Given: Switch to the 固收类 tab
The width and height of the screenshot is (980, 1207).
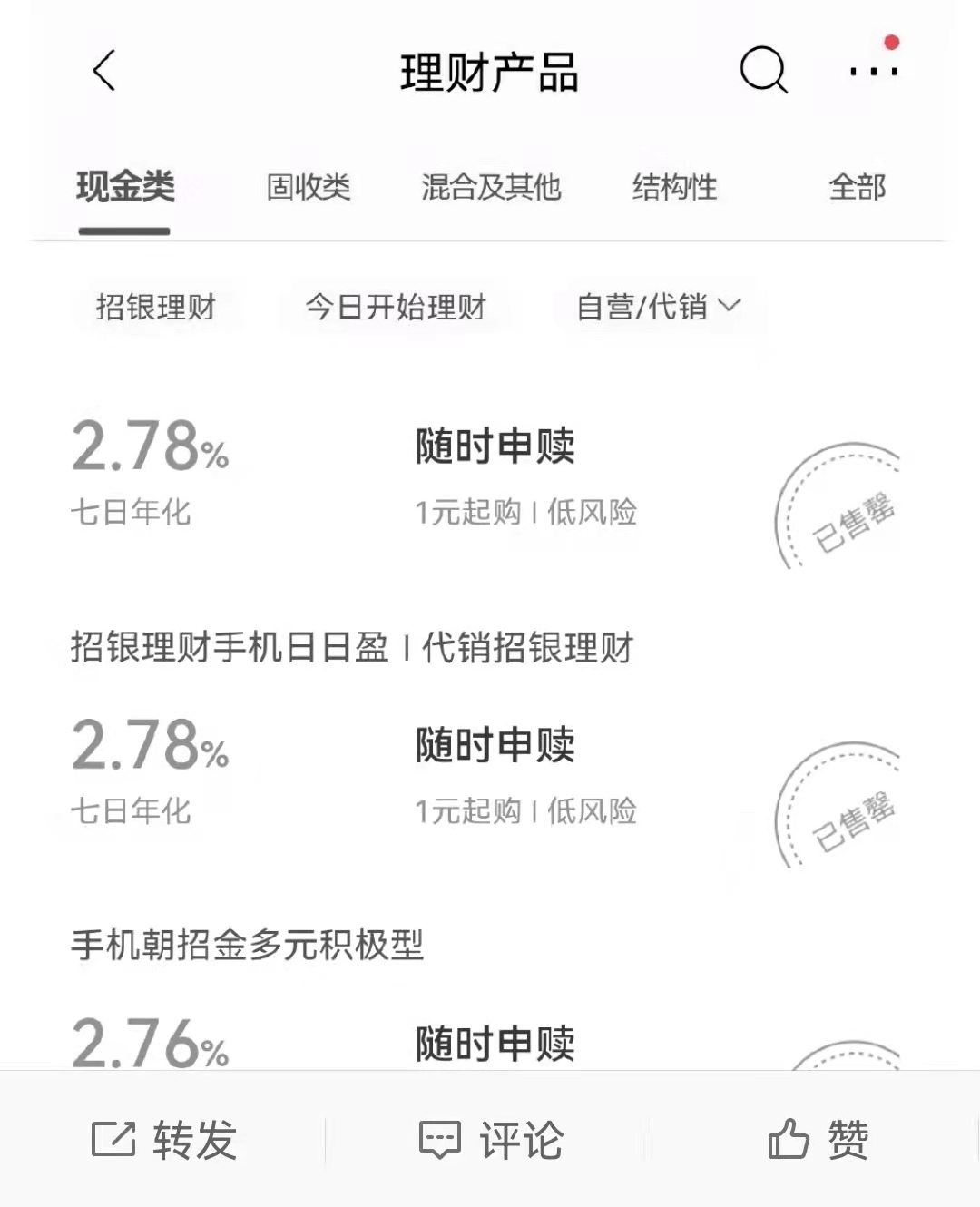Looking at the screenshot, I should tap(309, 188).
